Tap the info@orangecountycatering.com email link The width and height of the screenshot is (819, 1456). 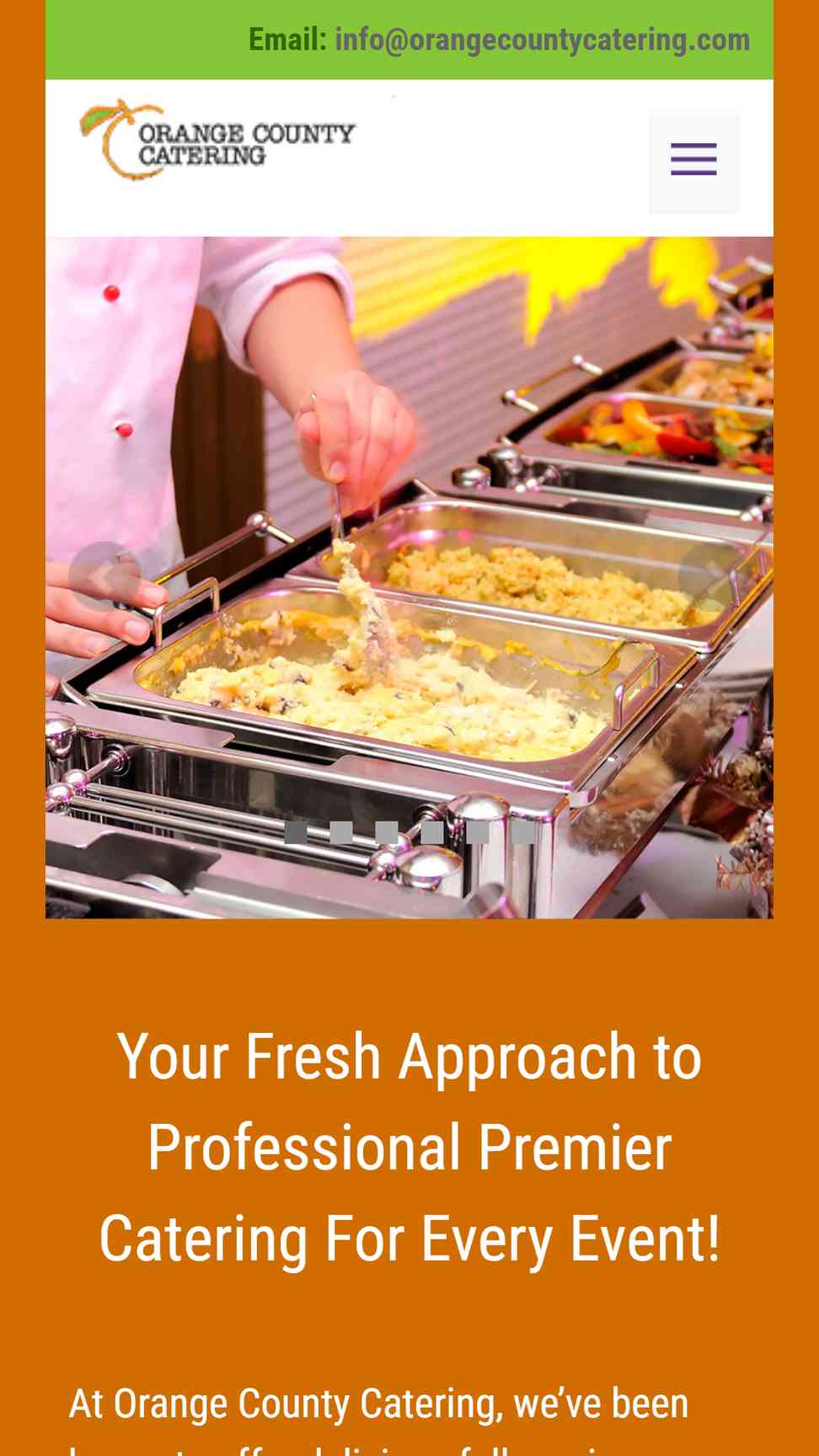[542, 40]
